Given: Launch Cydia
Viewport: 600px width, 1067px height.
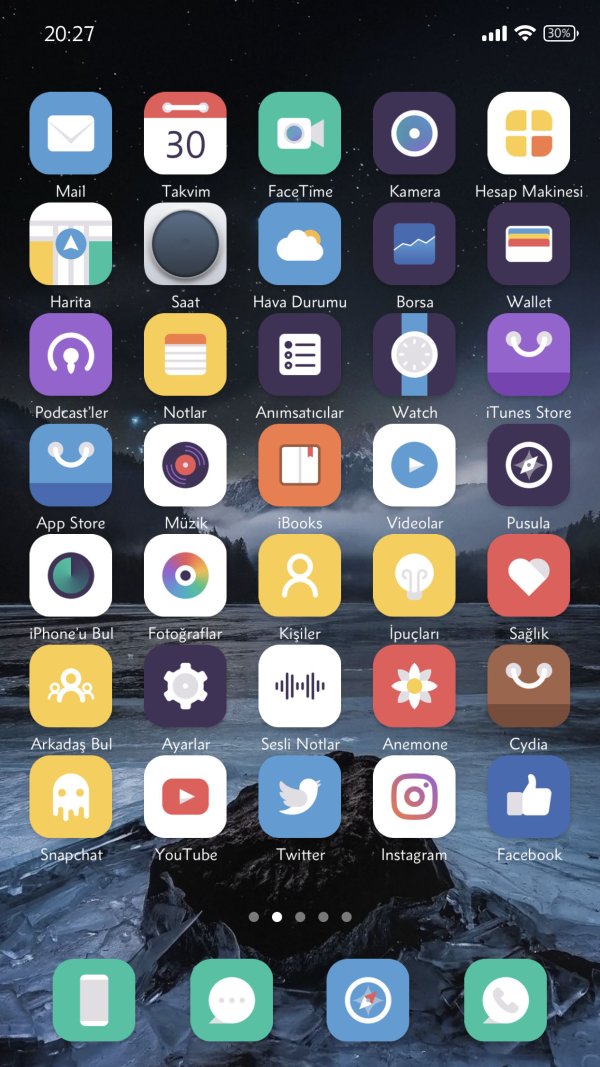Looking at the screenshot, I should [x=528, y=686].
